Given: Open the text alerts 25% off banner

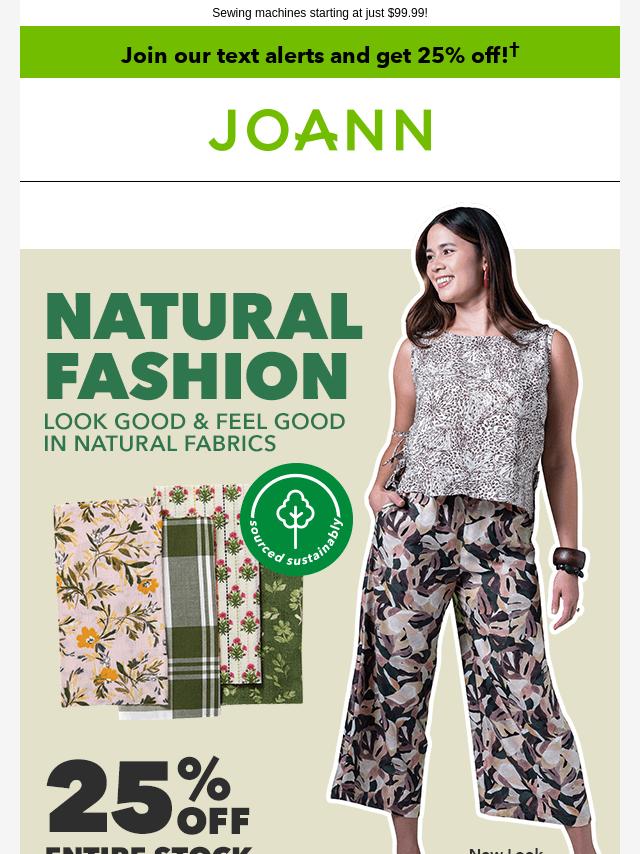Looking at the screenshot, I should [320, 53].
